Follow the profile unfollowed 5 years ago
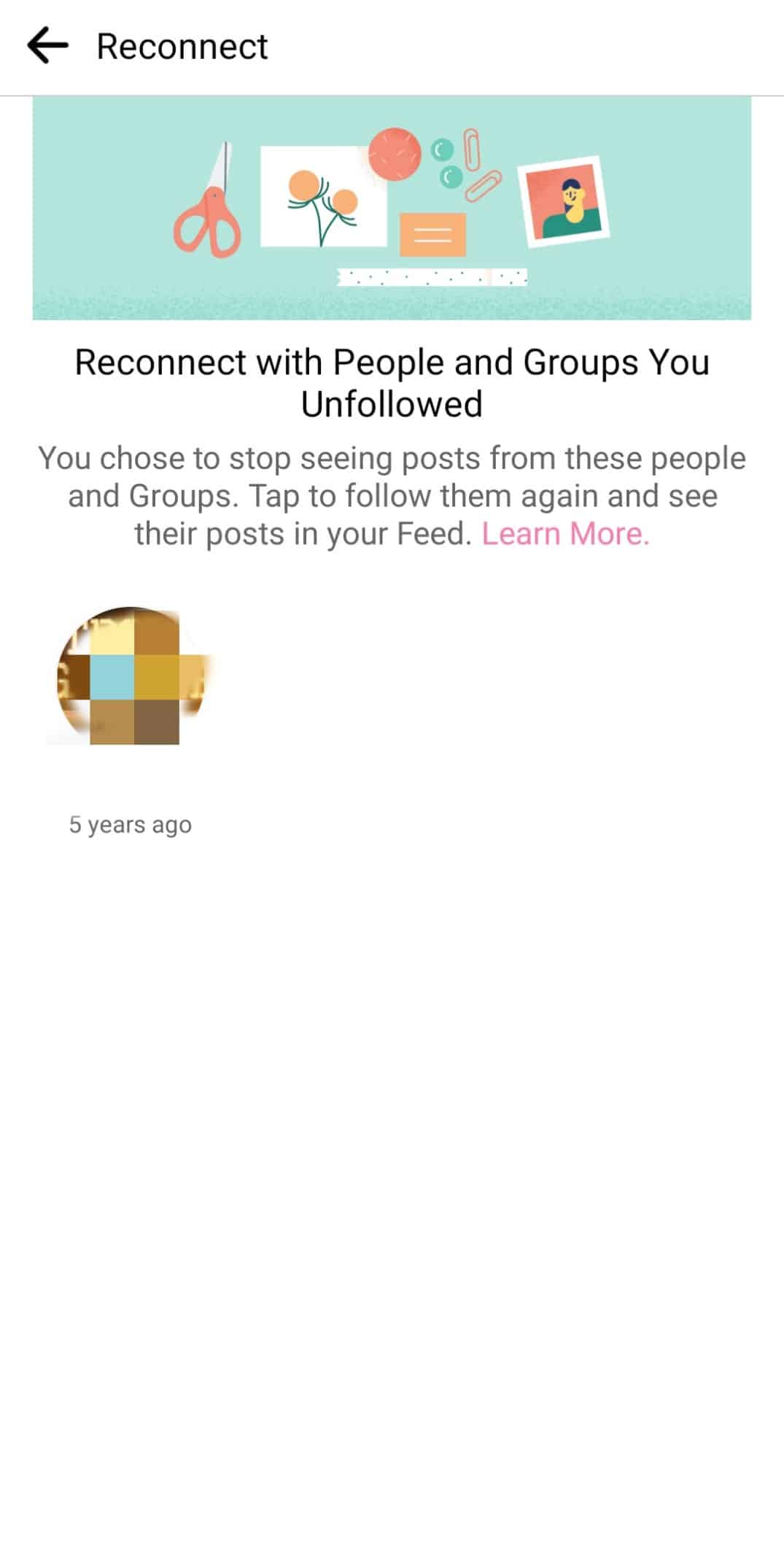The width and height of the screenshot is (784, 1552). pos(131,676)
